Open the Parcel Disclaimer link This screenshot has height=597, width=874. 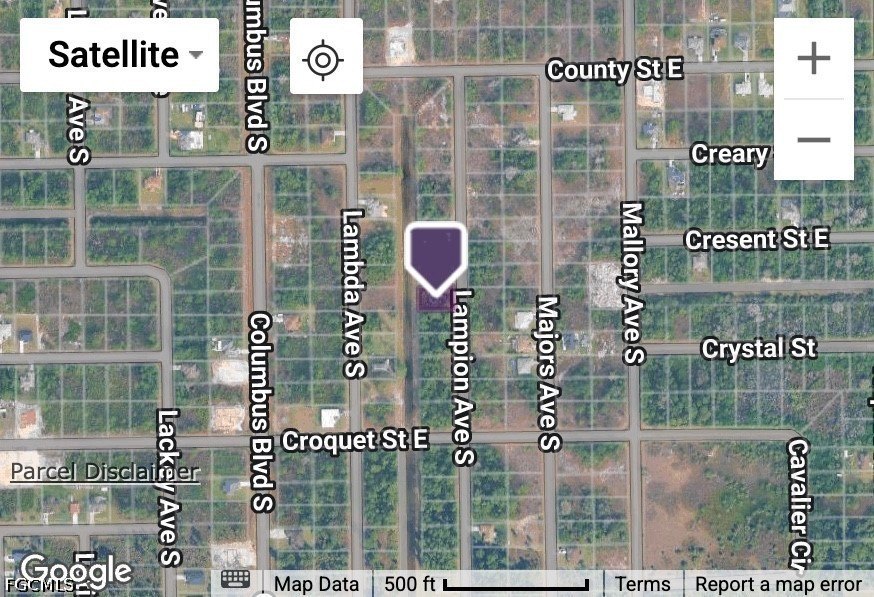[x=105, y=472]
